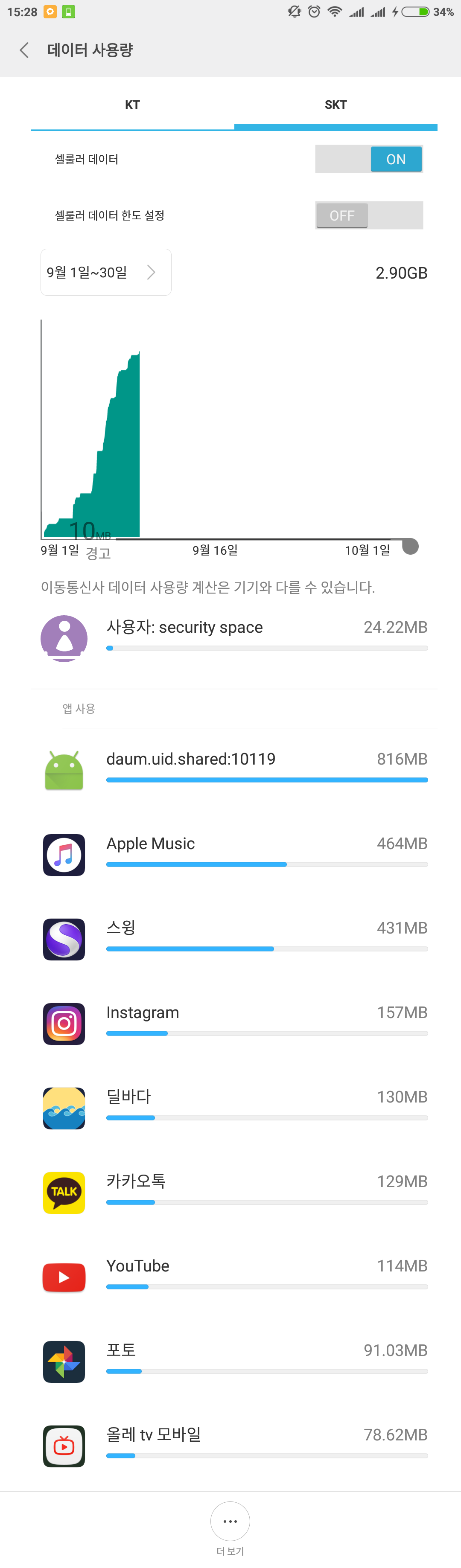View daum.uid.shared:10119 data usage details
Viewport: 461px width, 1568px height.
(x=234, y=769)
